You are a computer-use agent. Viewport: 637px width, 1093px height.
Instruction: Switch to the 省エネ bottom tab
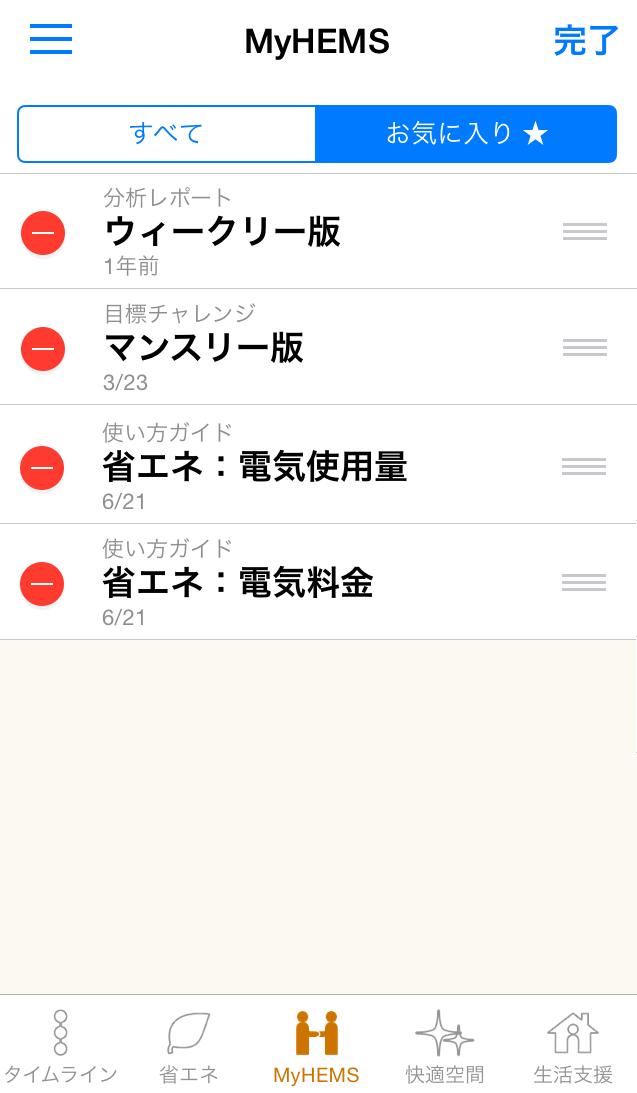(x=189, y=1046)
